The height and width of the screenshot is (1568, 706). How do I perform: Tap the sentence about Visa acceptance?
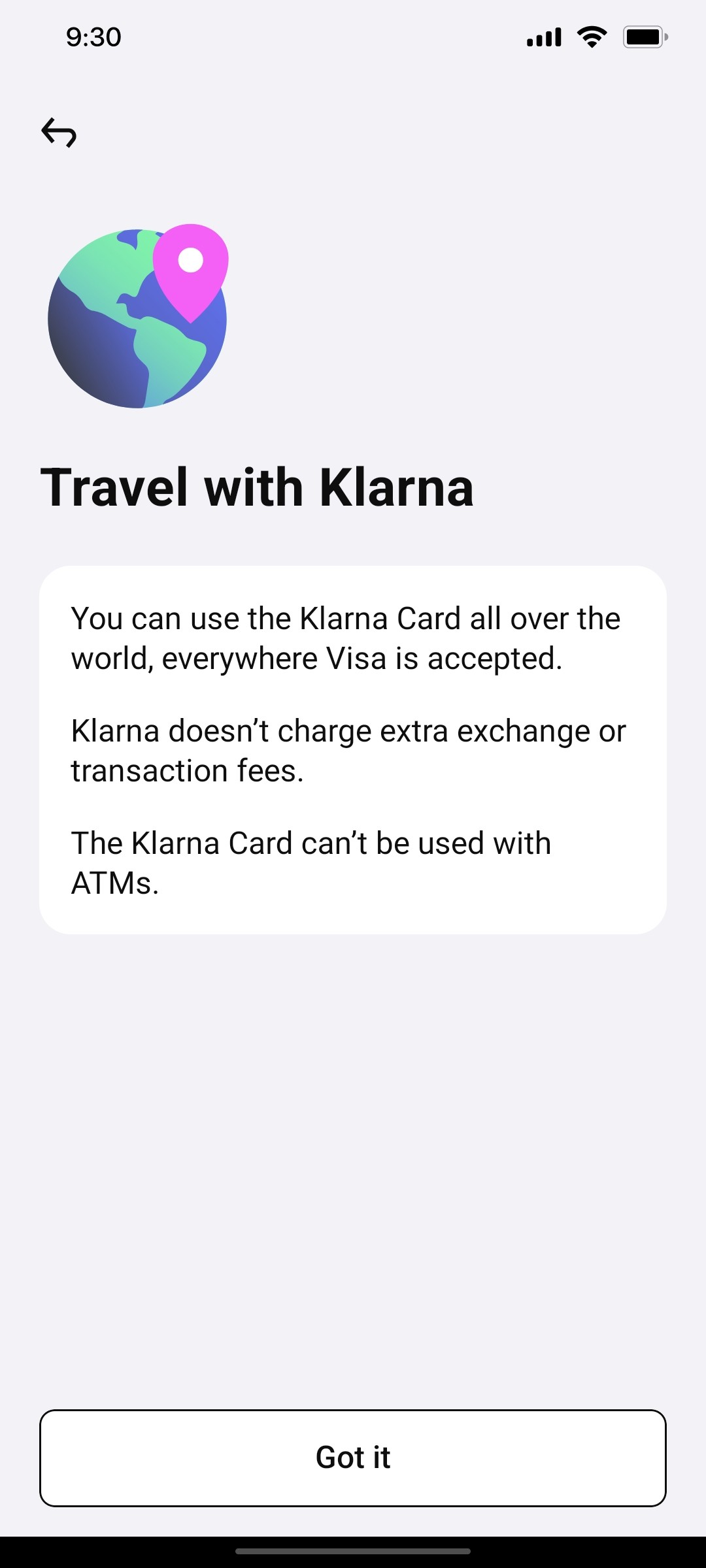(x=346, y=637)
